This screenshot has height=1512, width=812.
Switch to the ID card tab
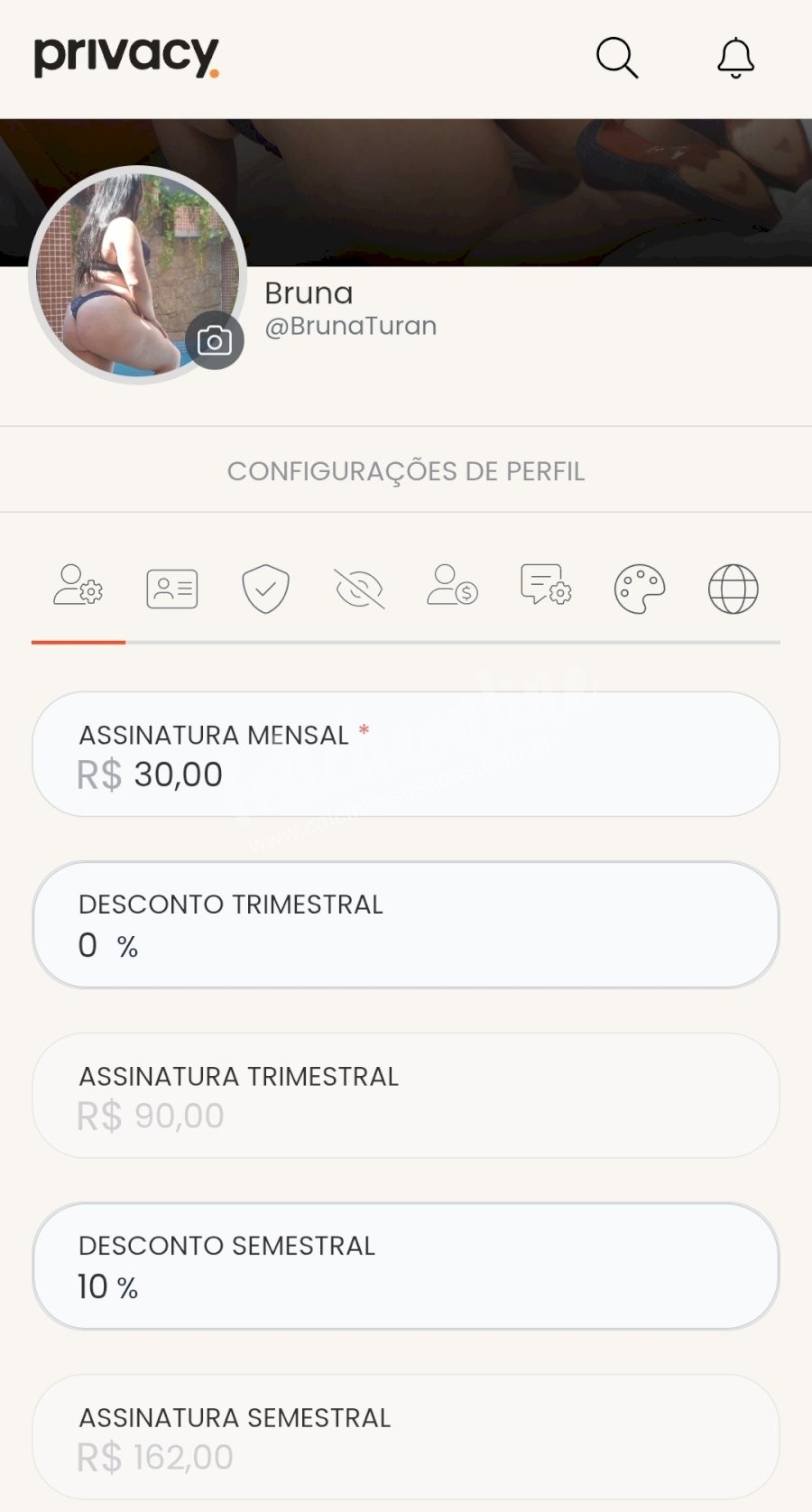point(172,589)
